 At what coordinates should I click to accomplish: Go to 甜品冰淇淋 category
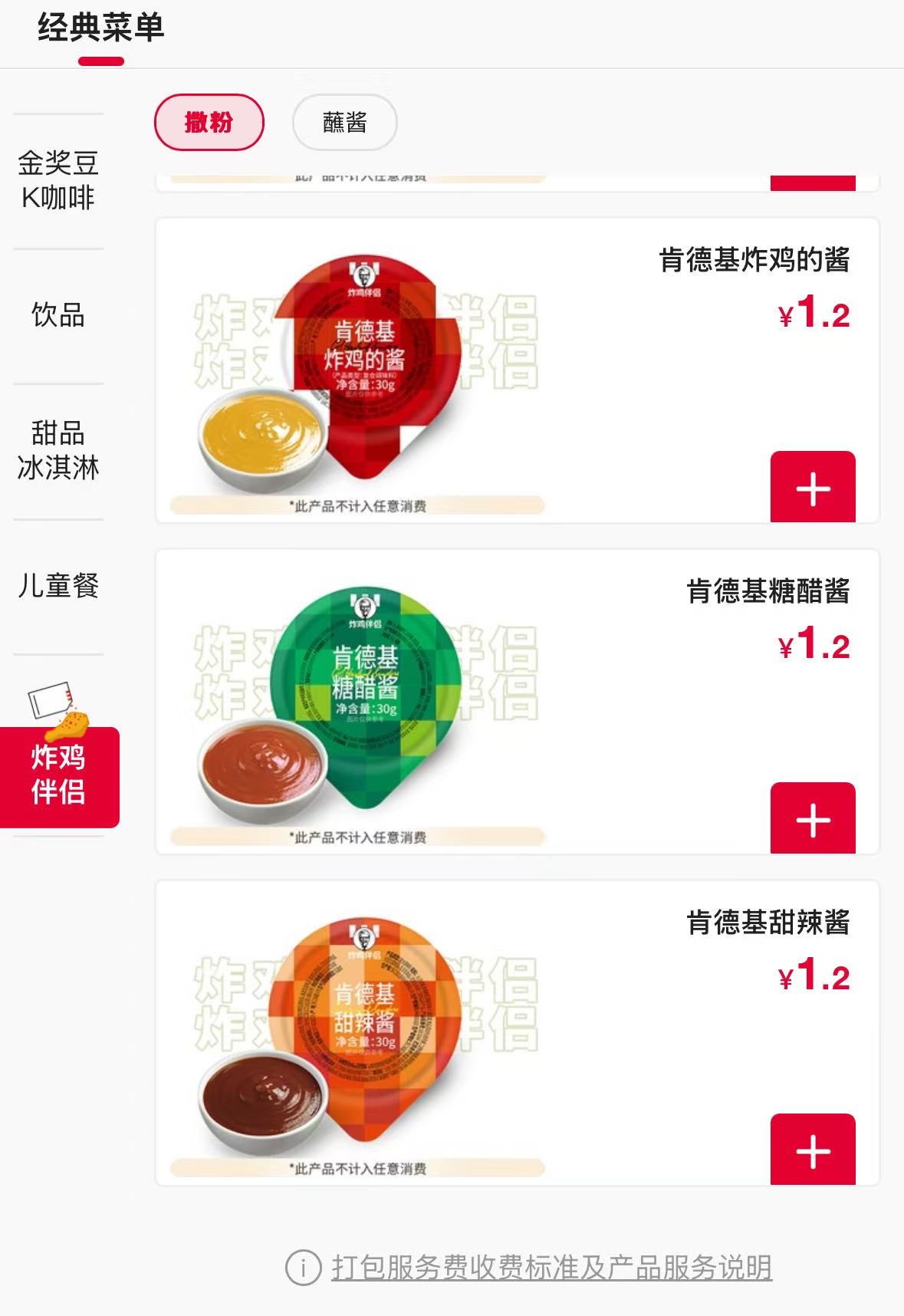point(58,450)
